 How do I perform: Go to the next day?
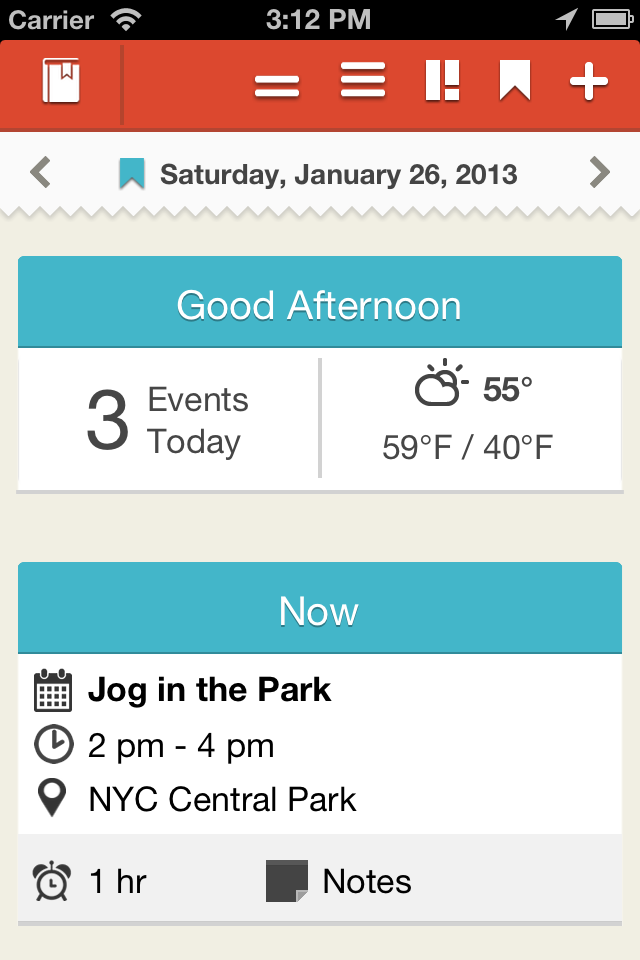[599, 173]
